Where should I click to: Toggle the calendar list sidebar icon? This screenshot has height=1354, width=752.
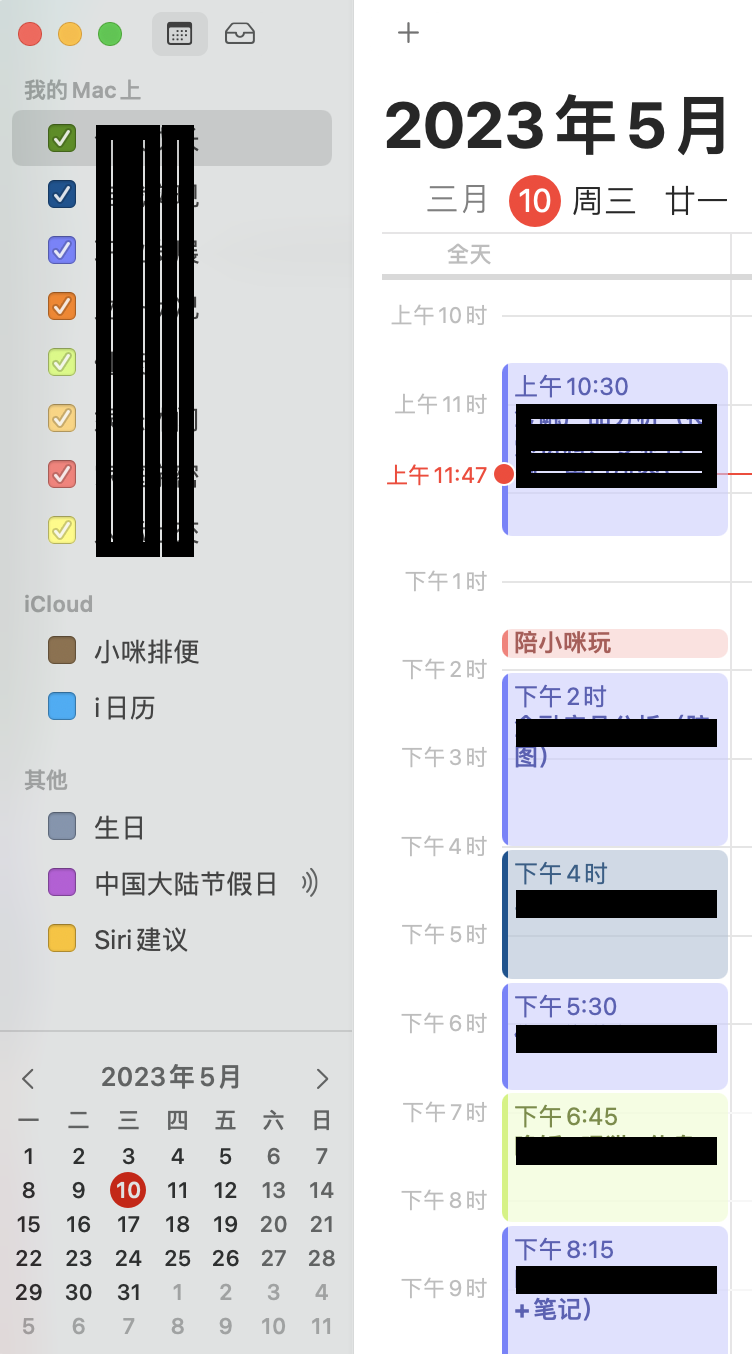click(180, 34)
